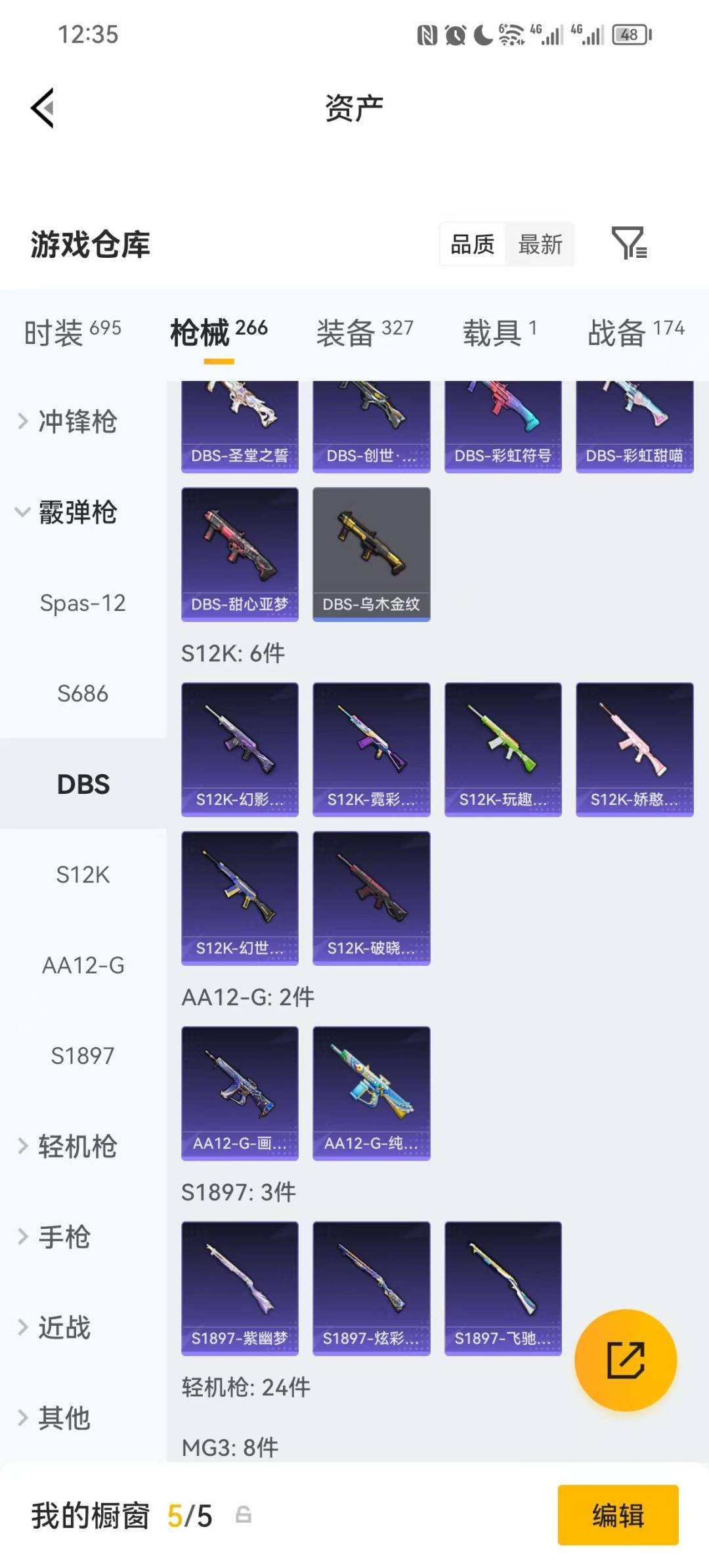Jump to AA12-G in the sidebar
This screenshot has width=709, height=1568.
[x=83, y=965]
